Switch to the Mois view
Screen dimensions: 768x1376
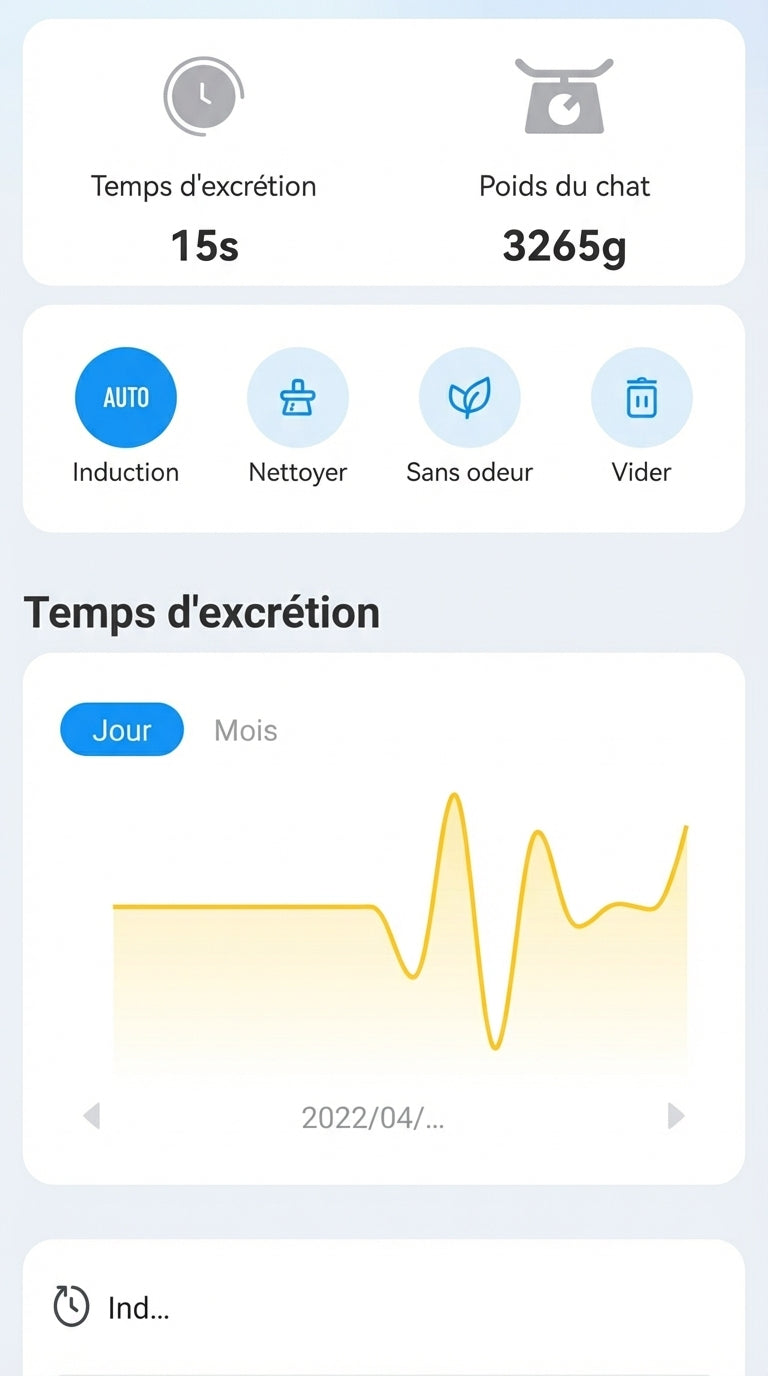pyautogui.click(x=244, y=729)
